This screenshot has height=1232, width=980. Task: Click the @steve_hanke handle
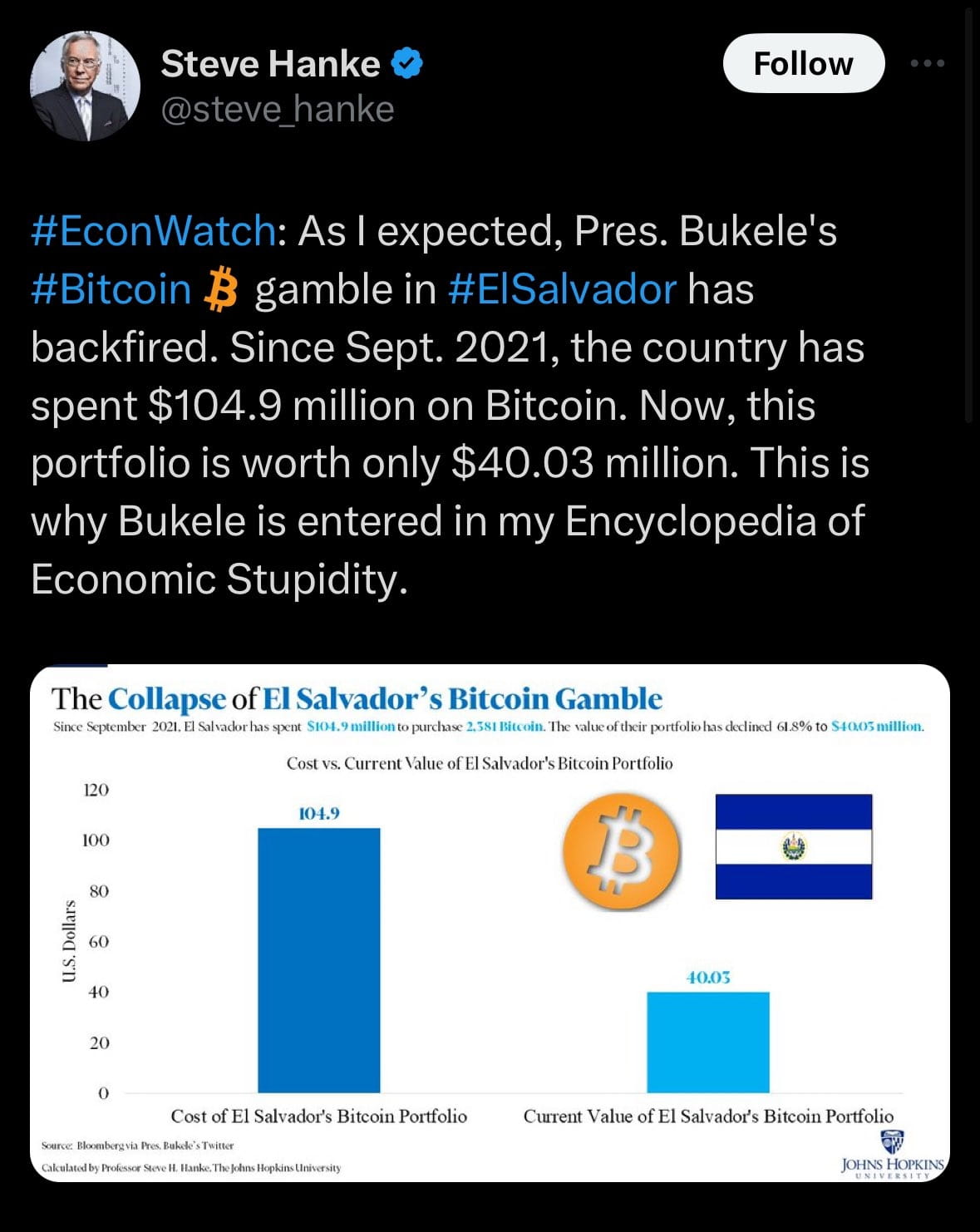coord(277,108)
